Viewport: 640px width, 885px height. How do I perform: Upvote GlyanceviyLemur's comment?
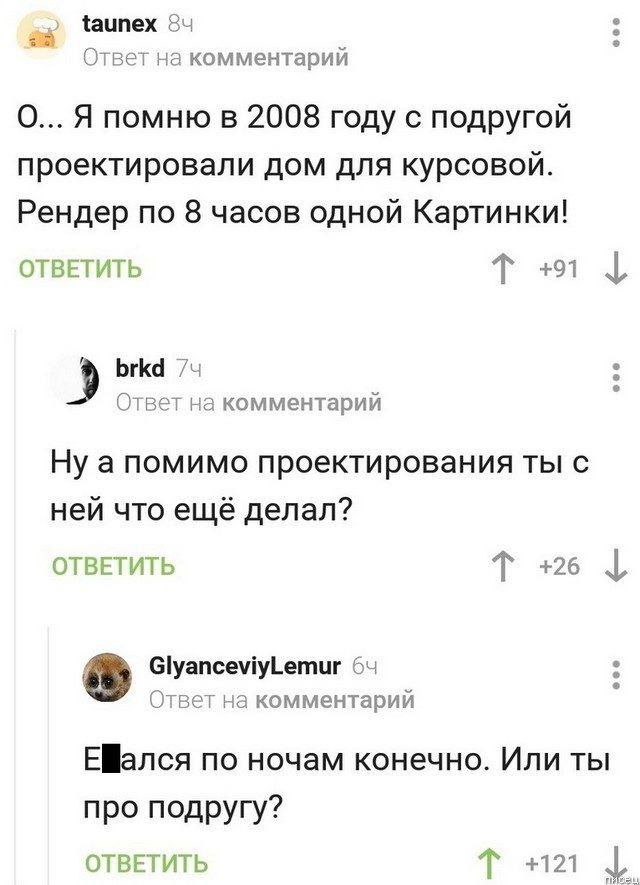[x=492, y=862]
